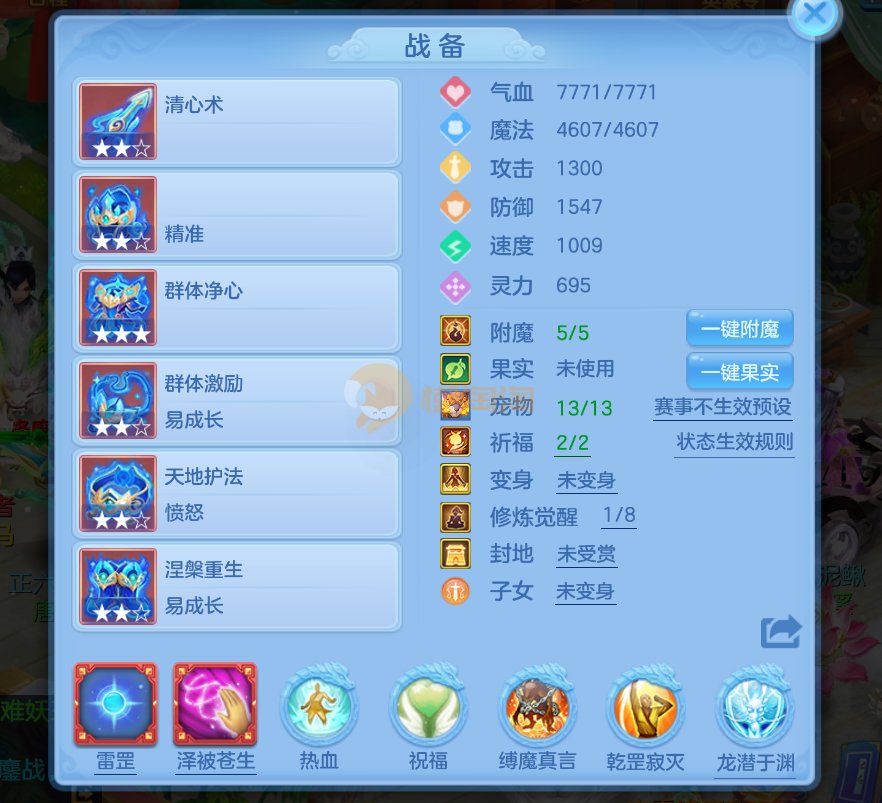The image size is (882, 803).
Task: Open 赛事不生效预设 link
Action: [723, 408]
